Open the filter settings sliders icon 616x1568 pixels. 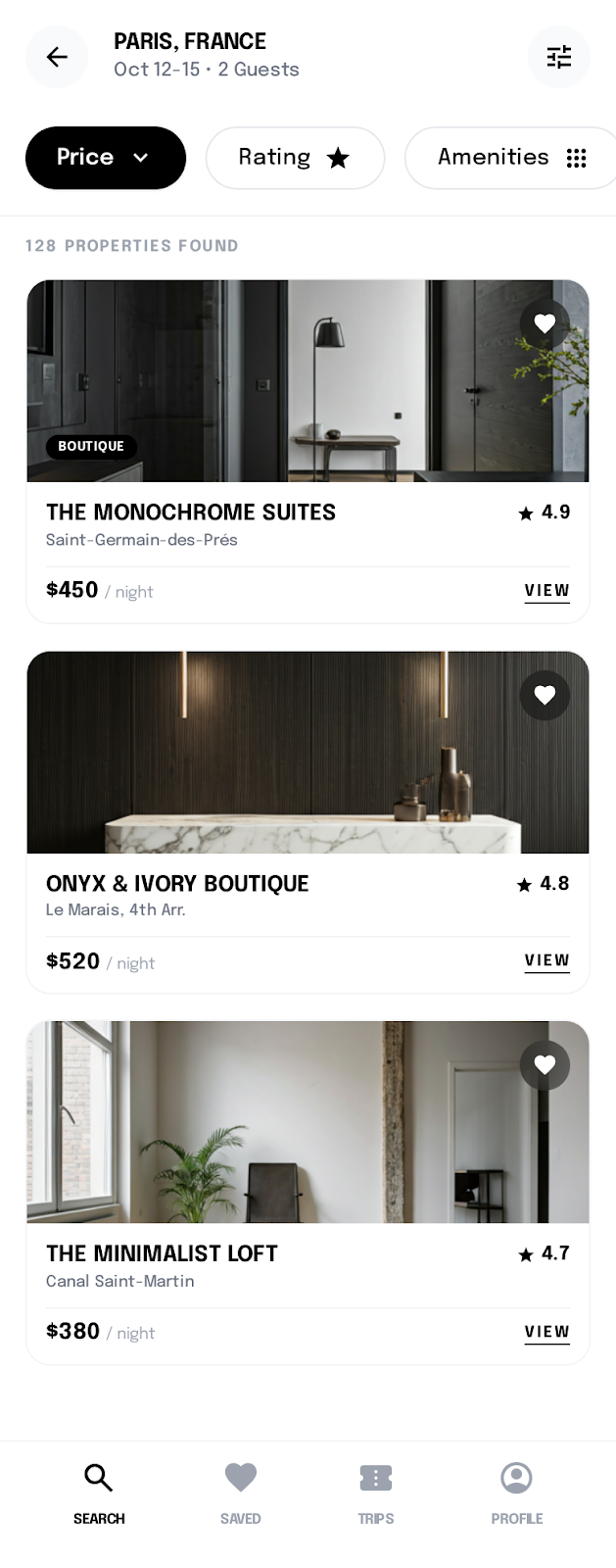558,57
